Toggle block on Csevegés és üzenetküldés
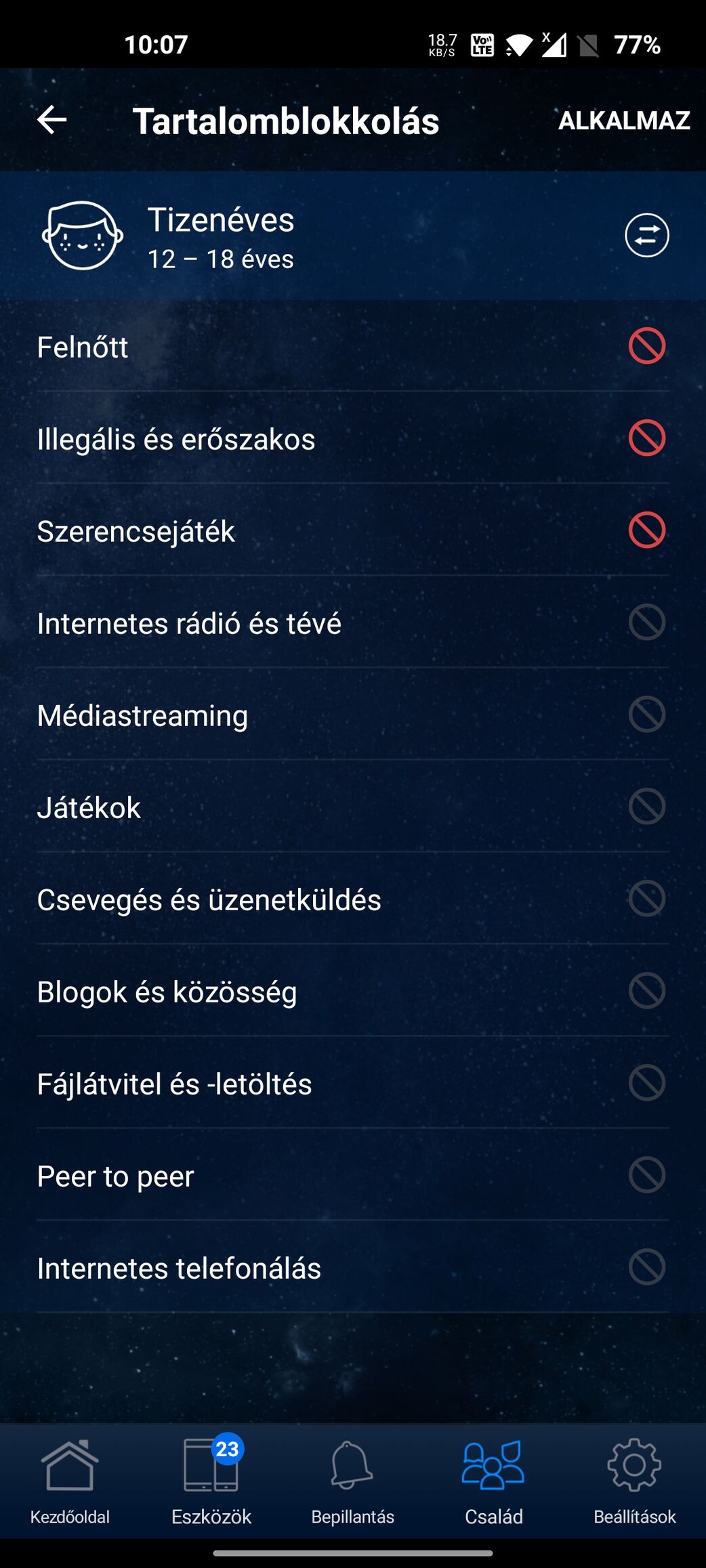The image size is (706, 1568). tap(646, 899)
